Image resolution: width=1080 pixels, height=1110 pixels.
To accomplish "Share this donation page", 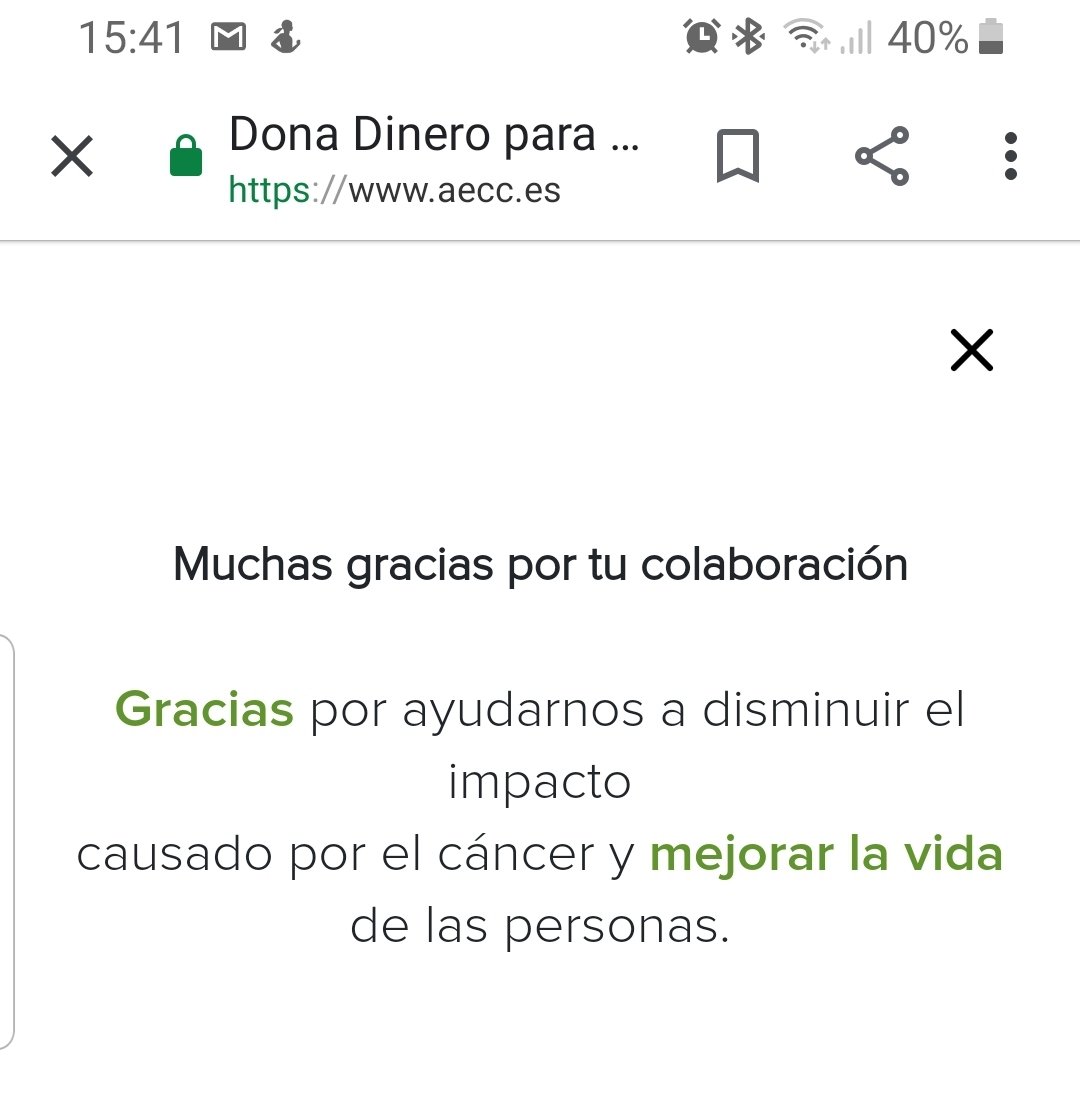I will [882, 157].
